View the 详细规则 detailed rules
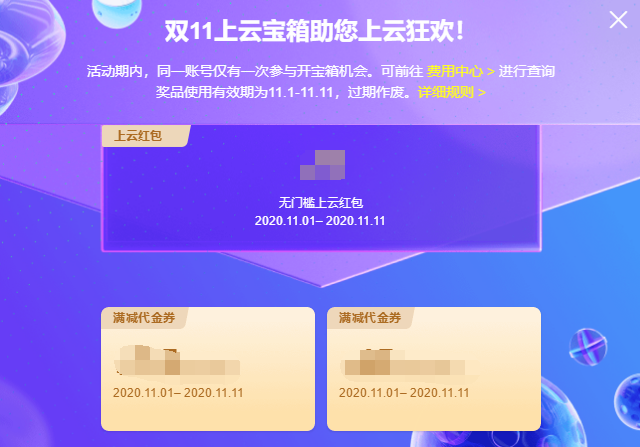Screen dimensions: 640x447 pyautogui.click(x=451, y=92)
